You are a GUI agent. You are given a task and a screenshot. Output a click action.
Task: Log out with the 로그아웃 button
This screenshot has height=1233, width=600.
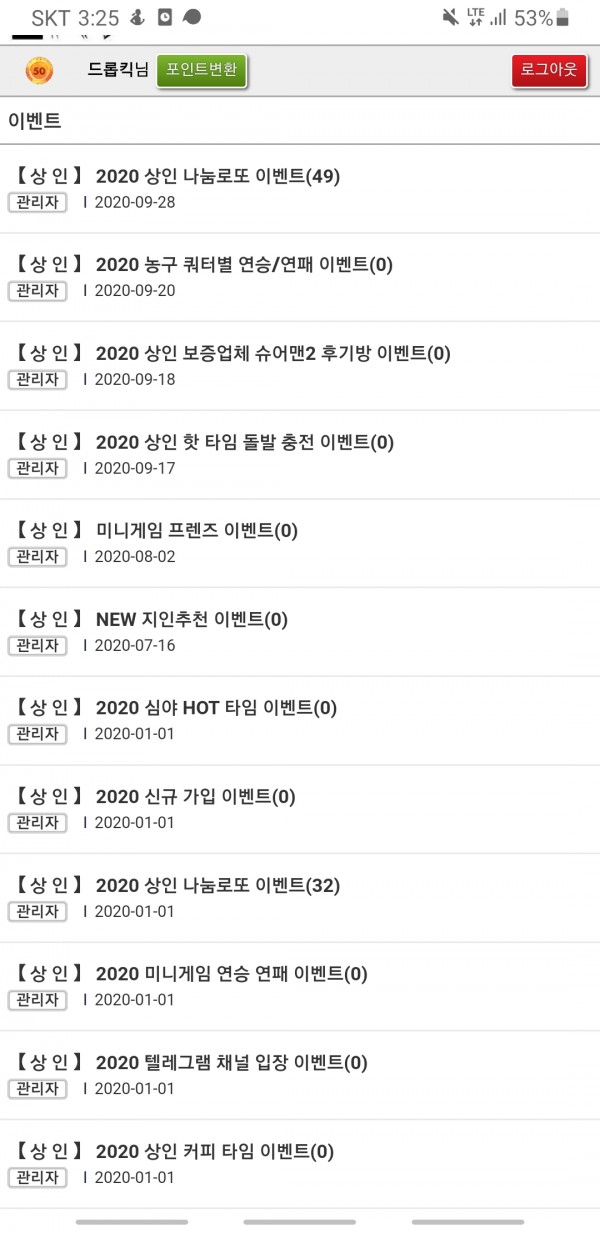549,70
